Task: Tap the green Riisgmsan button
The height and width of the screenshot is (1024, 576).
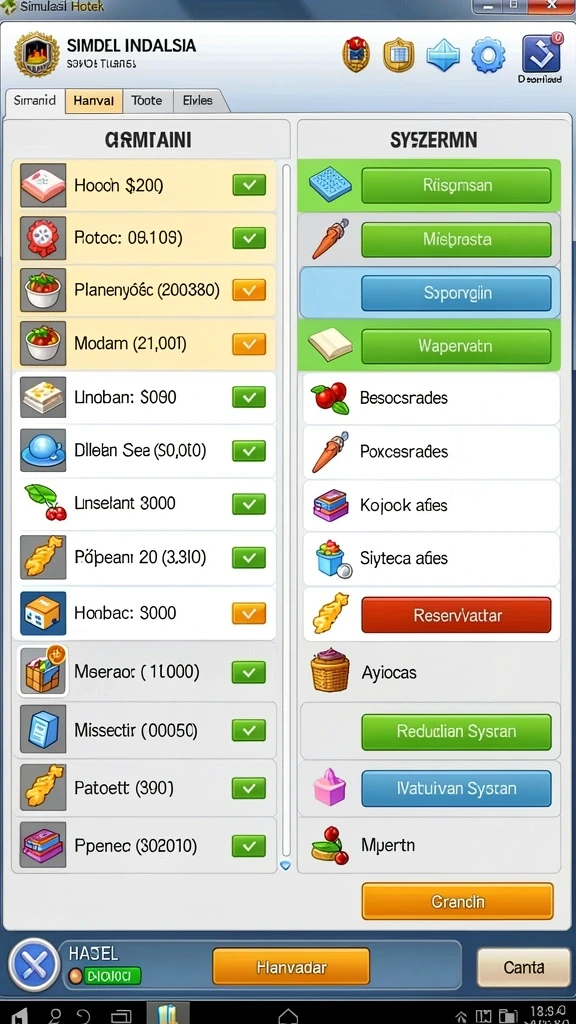Action: 456,185
